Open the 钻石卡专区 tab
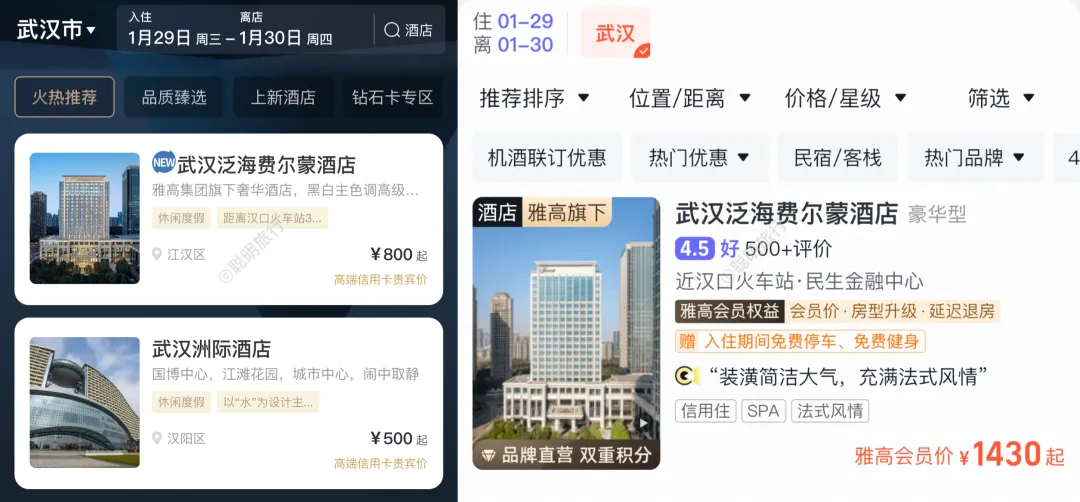This screenshot has height=502, width=1080. click(392, 97)
